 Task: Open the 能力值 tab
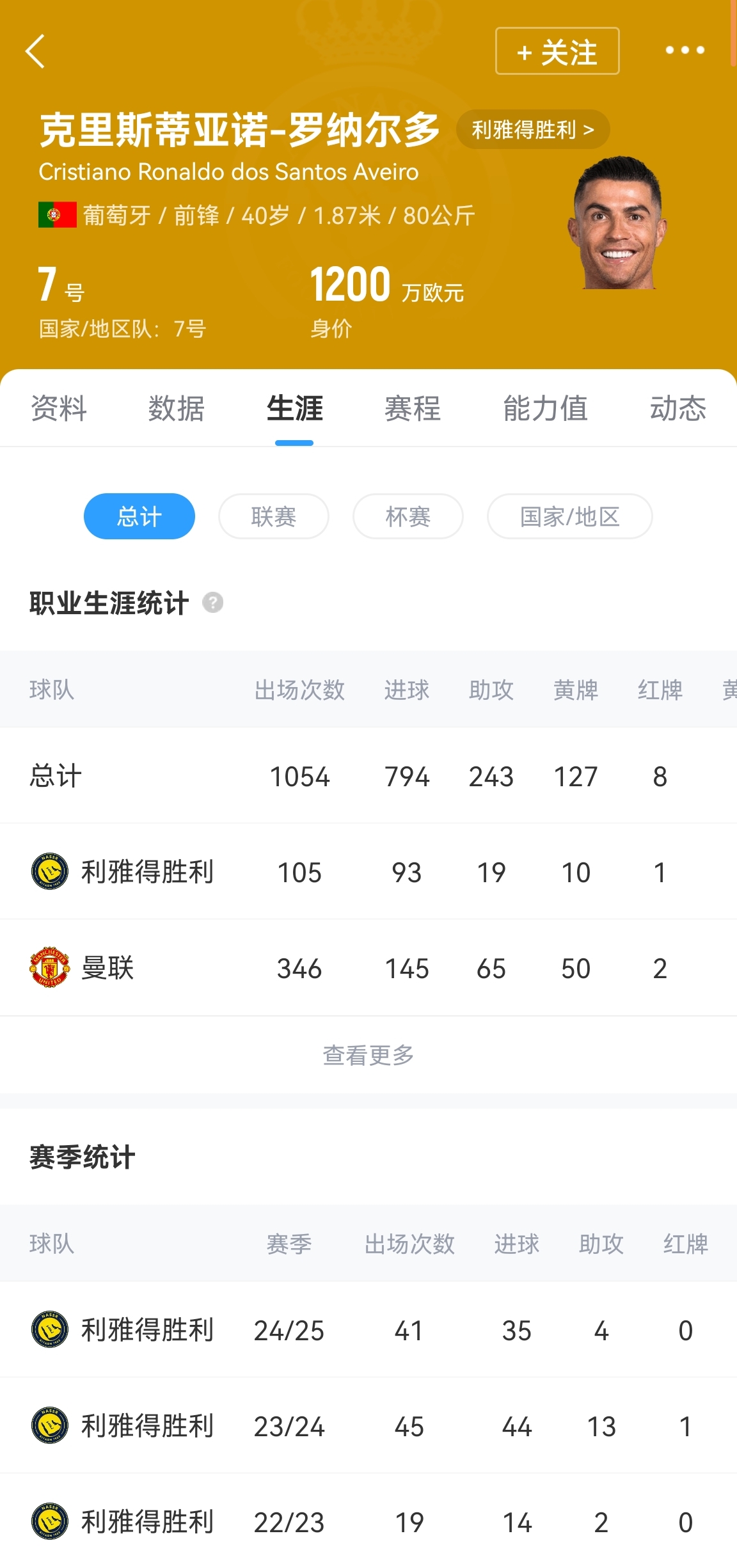[x=545, y=408]
